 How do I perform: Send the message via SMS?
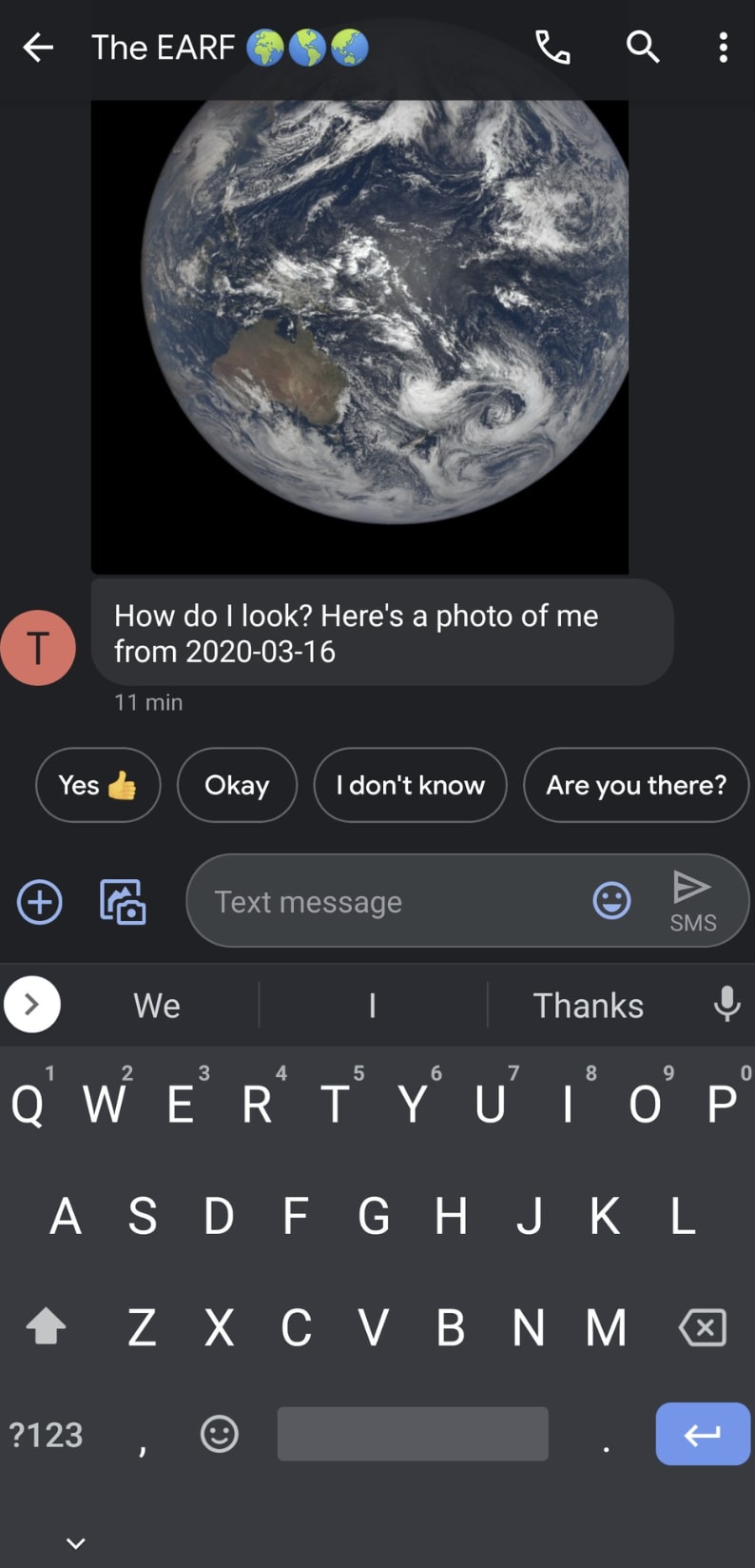click(692, 900)
